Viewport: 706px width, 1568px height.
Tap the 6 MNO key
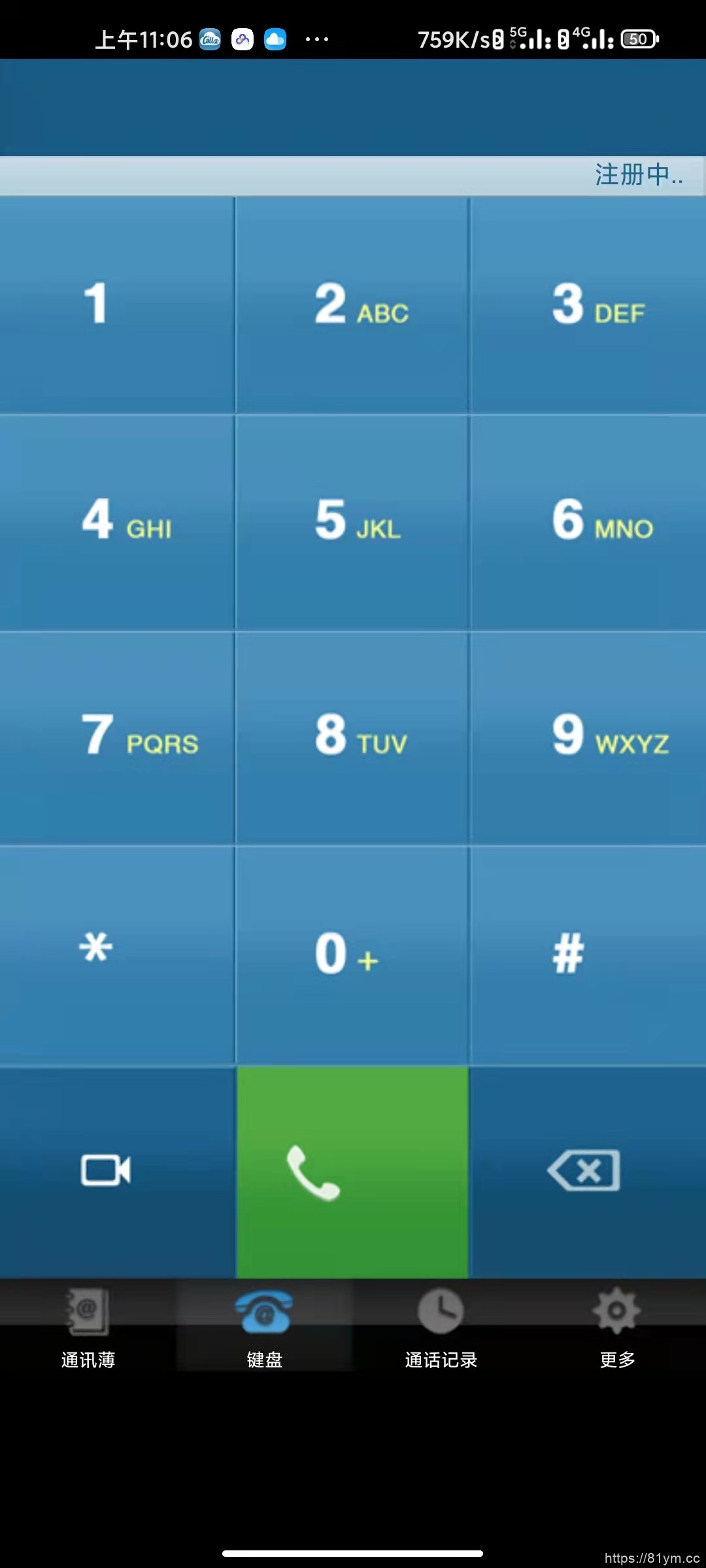(588, 521)
